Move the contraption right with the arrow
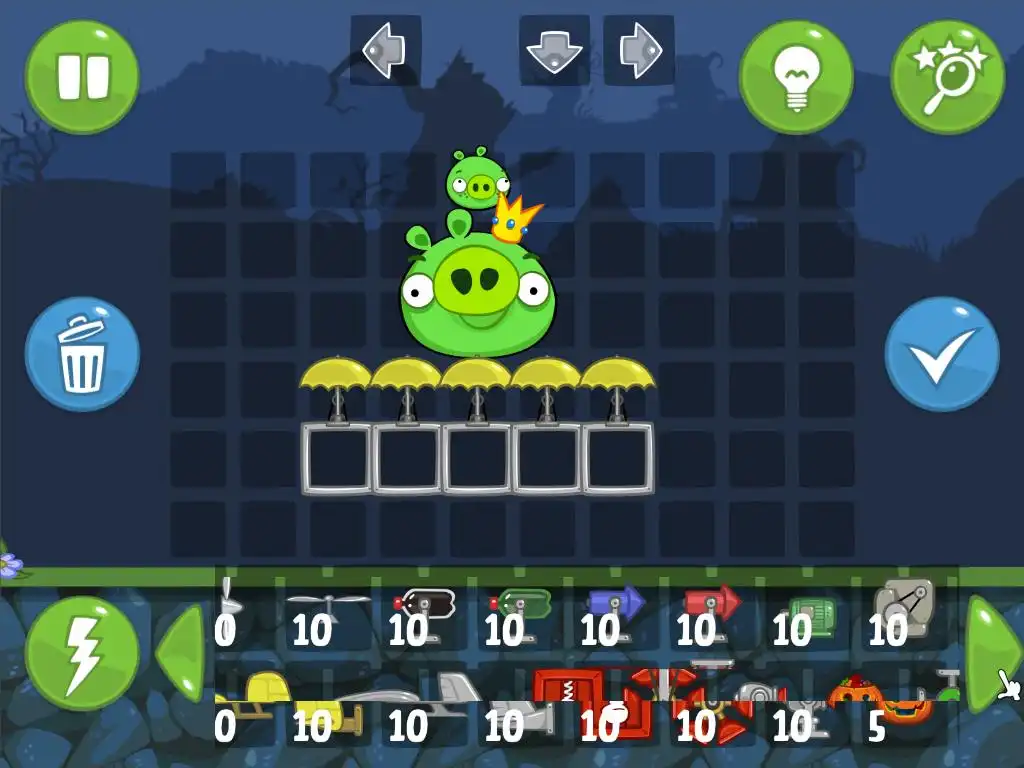Screen dimensions: 1024x768 click(x=639, y=50)
